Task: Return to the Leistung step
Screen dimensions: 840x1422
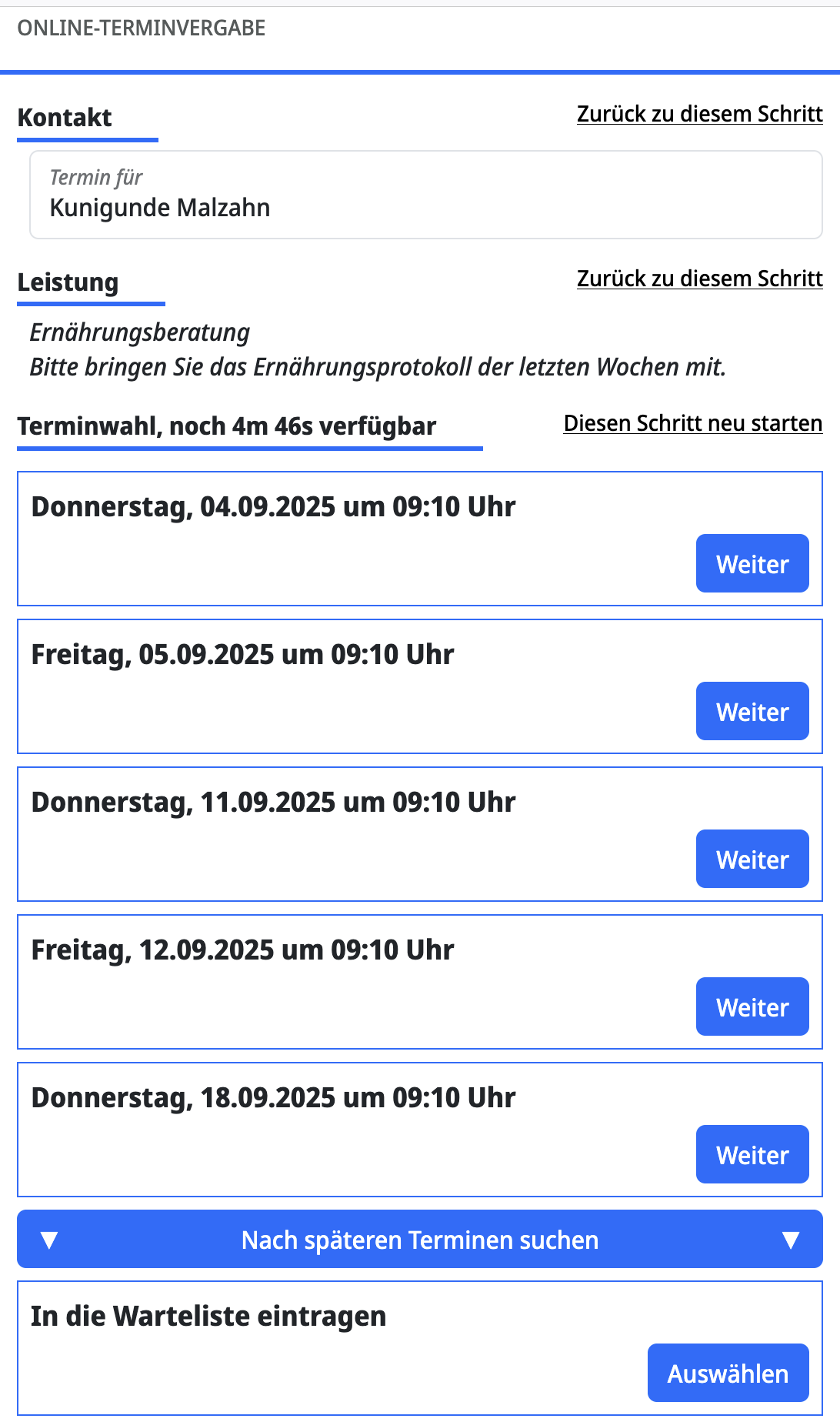Action: tap(699, 279)
